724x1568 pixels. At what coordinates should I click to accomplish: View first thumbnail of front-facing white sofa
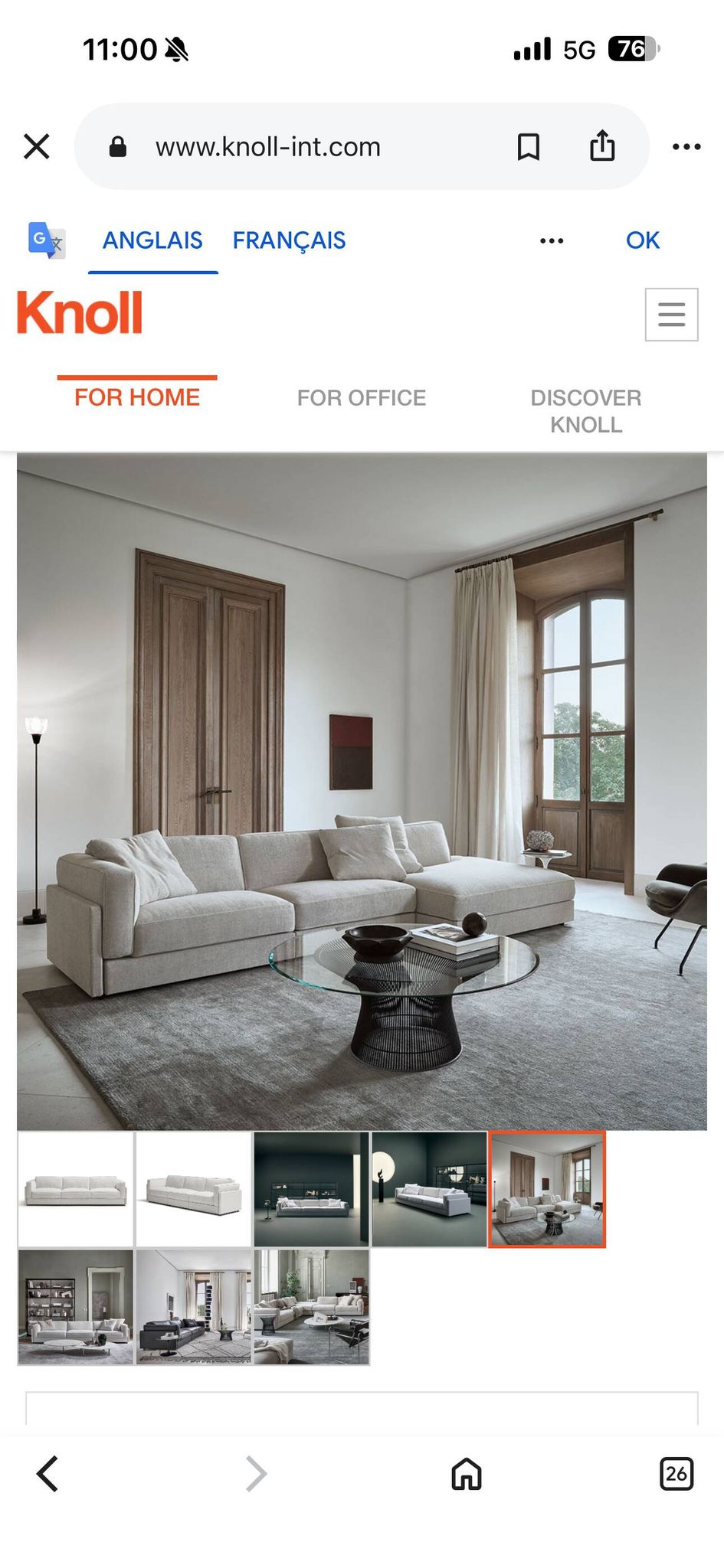pyautogui.click(x=76, y=1189)
